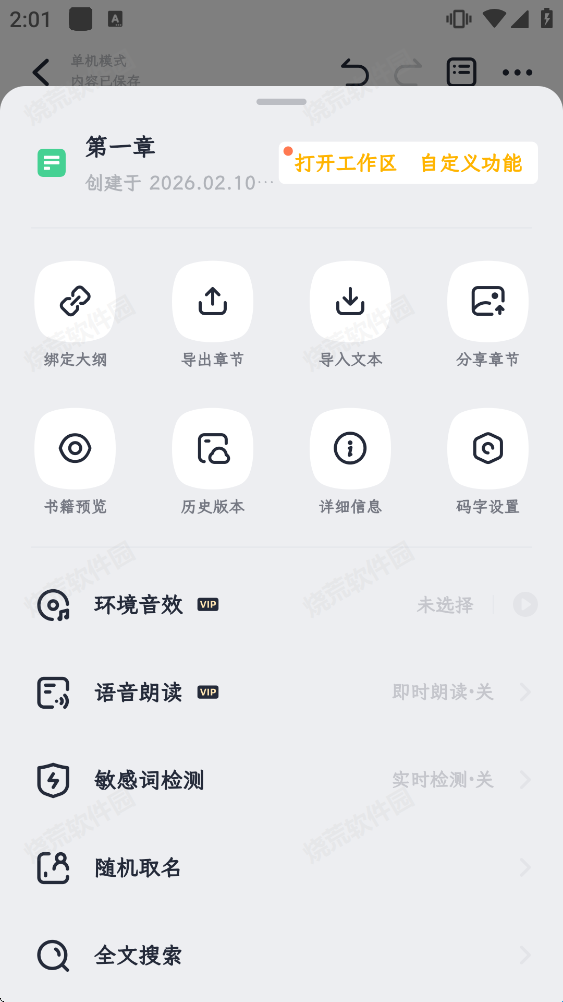Image resolution: width=563 pixels, height=1002 pixels.
Task: Tap the sheet drag handle
Action: 281,102
